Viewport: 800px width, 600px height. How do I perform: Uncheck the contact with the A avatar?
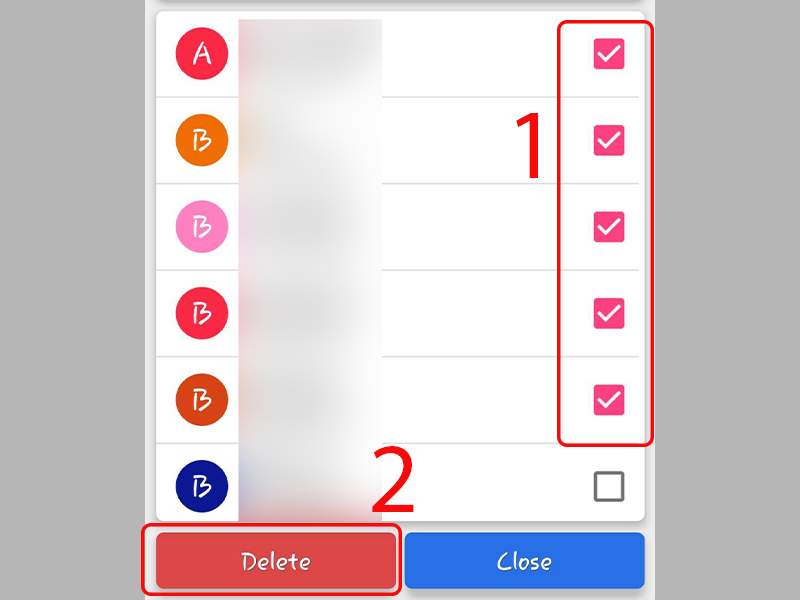coord(609,54)
